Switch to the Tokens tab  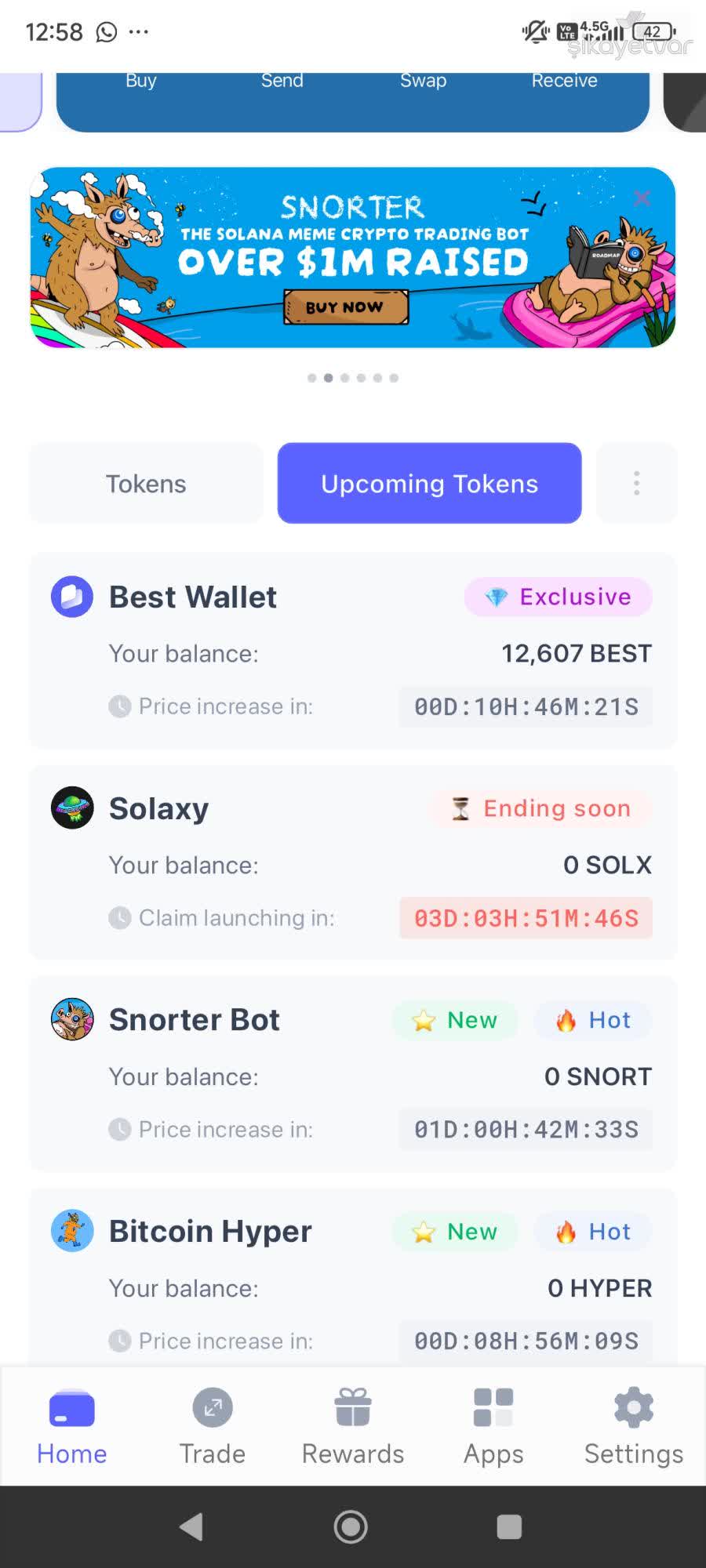pos(146,483)
